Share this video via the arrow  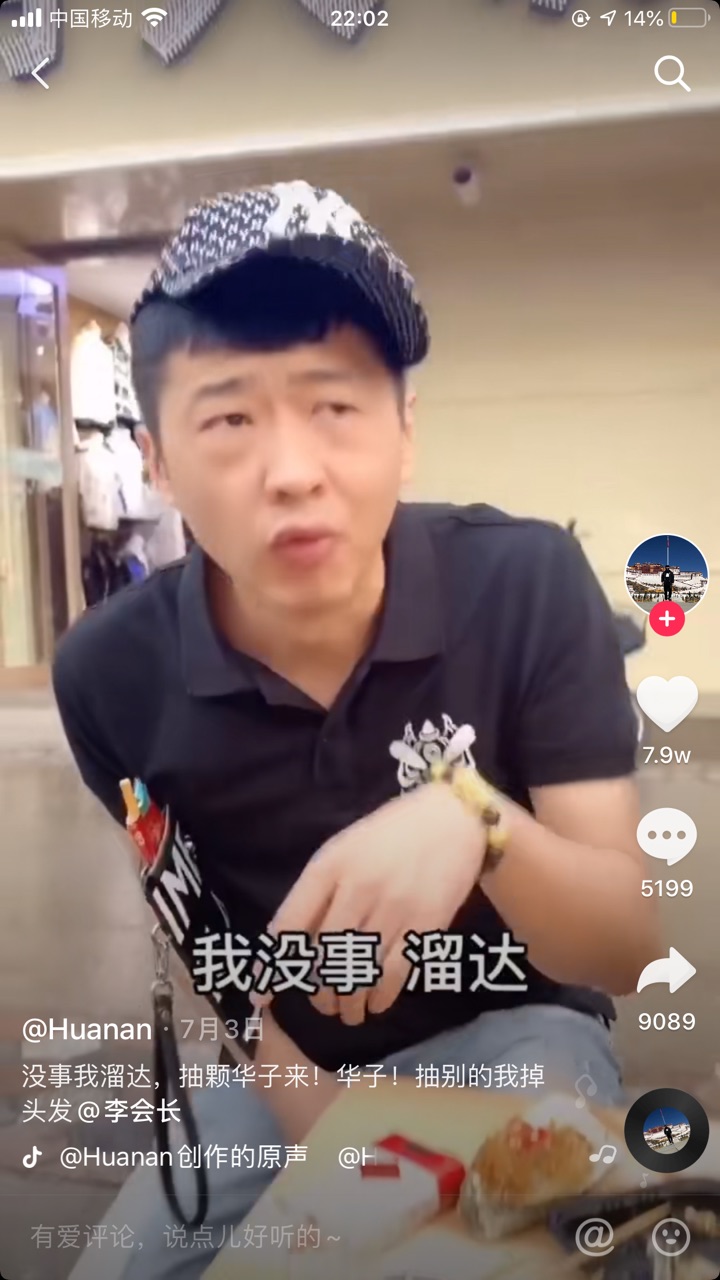coord(666,971)
